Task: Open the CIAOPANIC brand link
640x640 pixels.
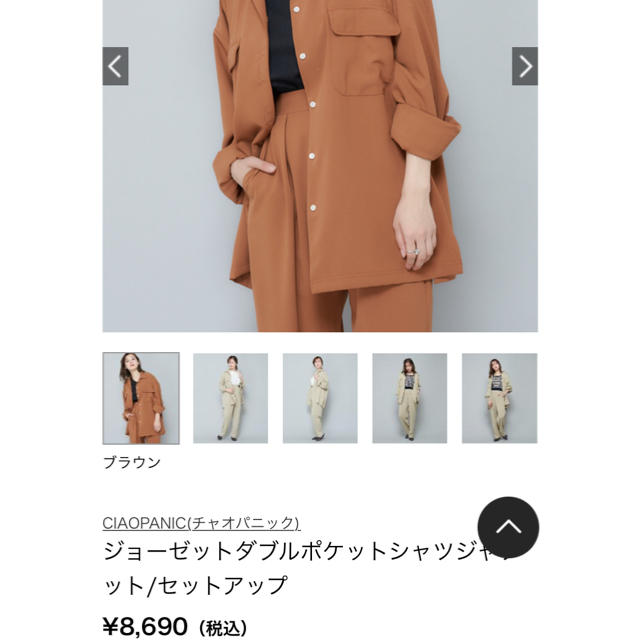Action: click(x=201, y=523)
